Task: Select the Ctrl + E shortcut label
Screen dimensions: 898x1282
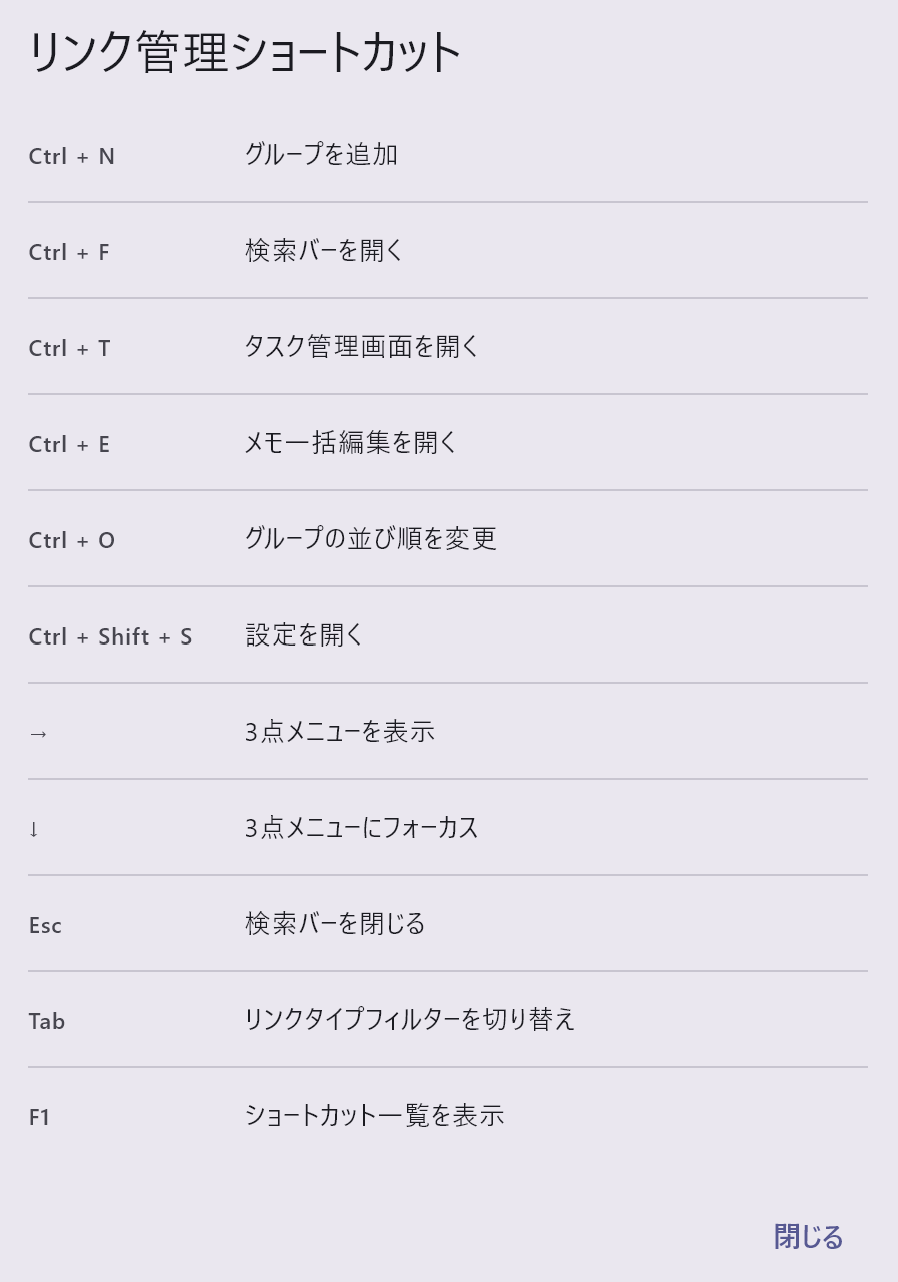Action: pyautogui.click(x=70, y=444)
